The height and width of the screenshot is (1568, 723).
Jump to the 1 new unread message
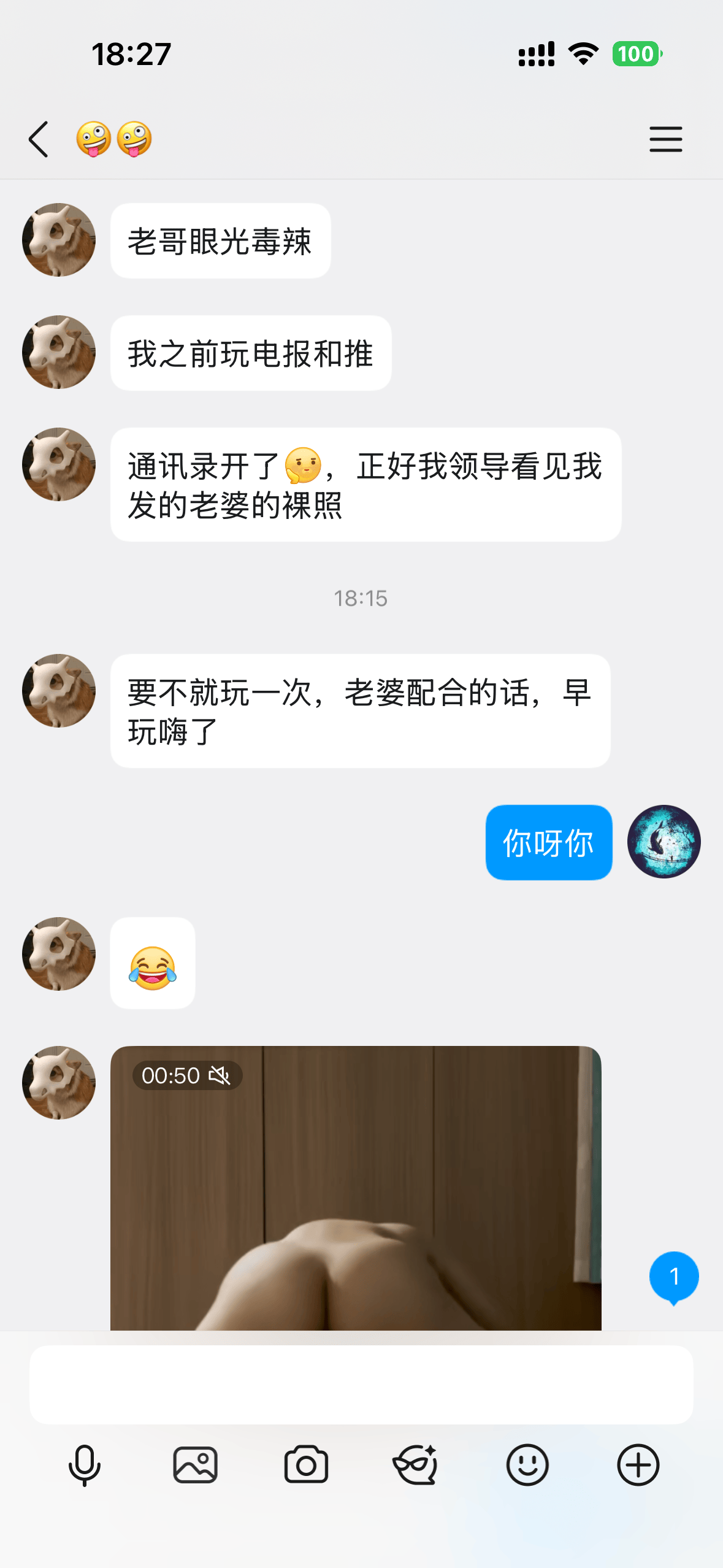click(x=674, y=1278)
